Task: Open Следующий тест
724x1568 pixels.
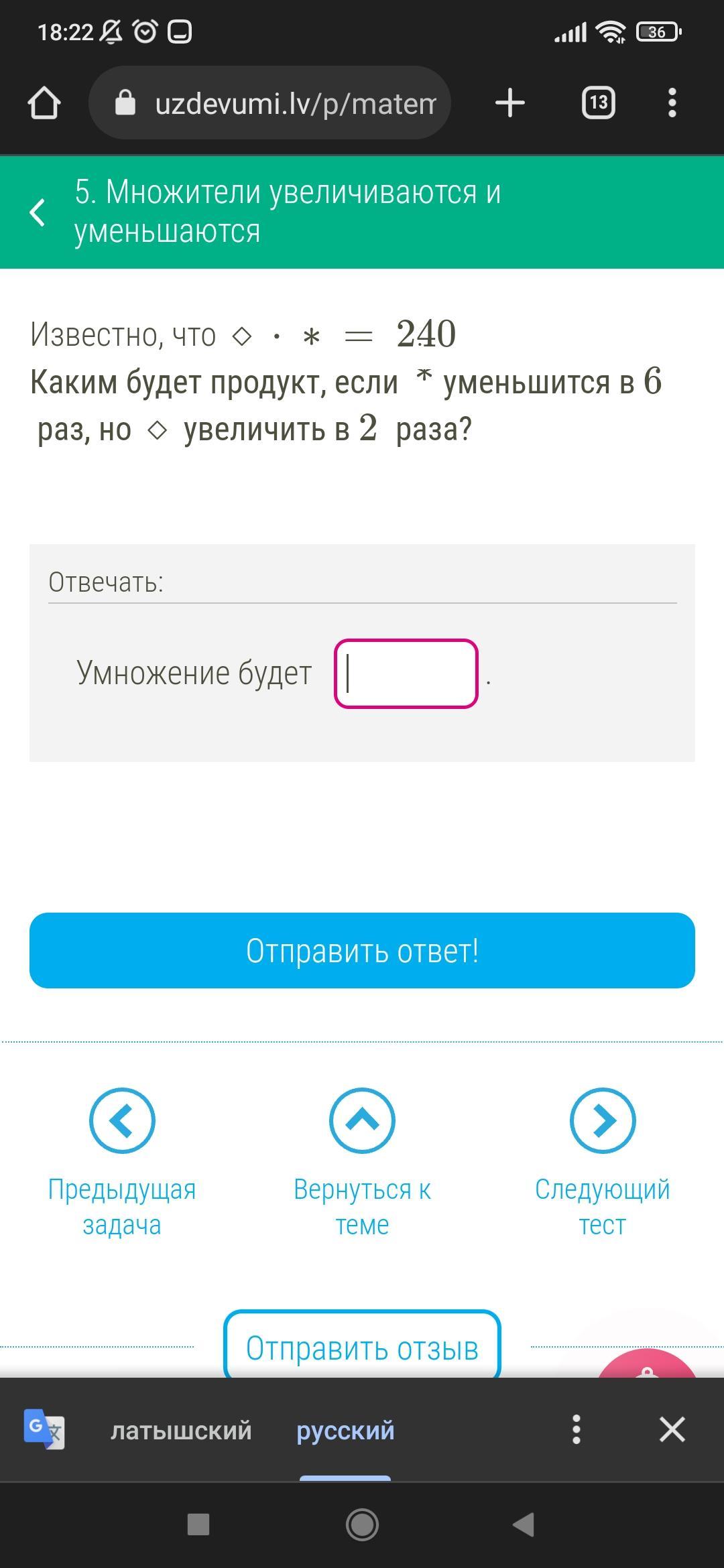Action: (603, 1163)
